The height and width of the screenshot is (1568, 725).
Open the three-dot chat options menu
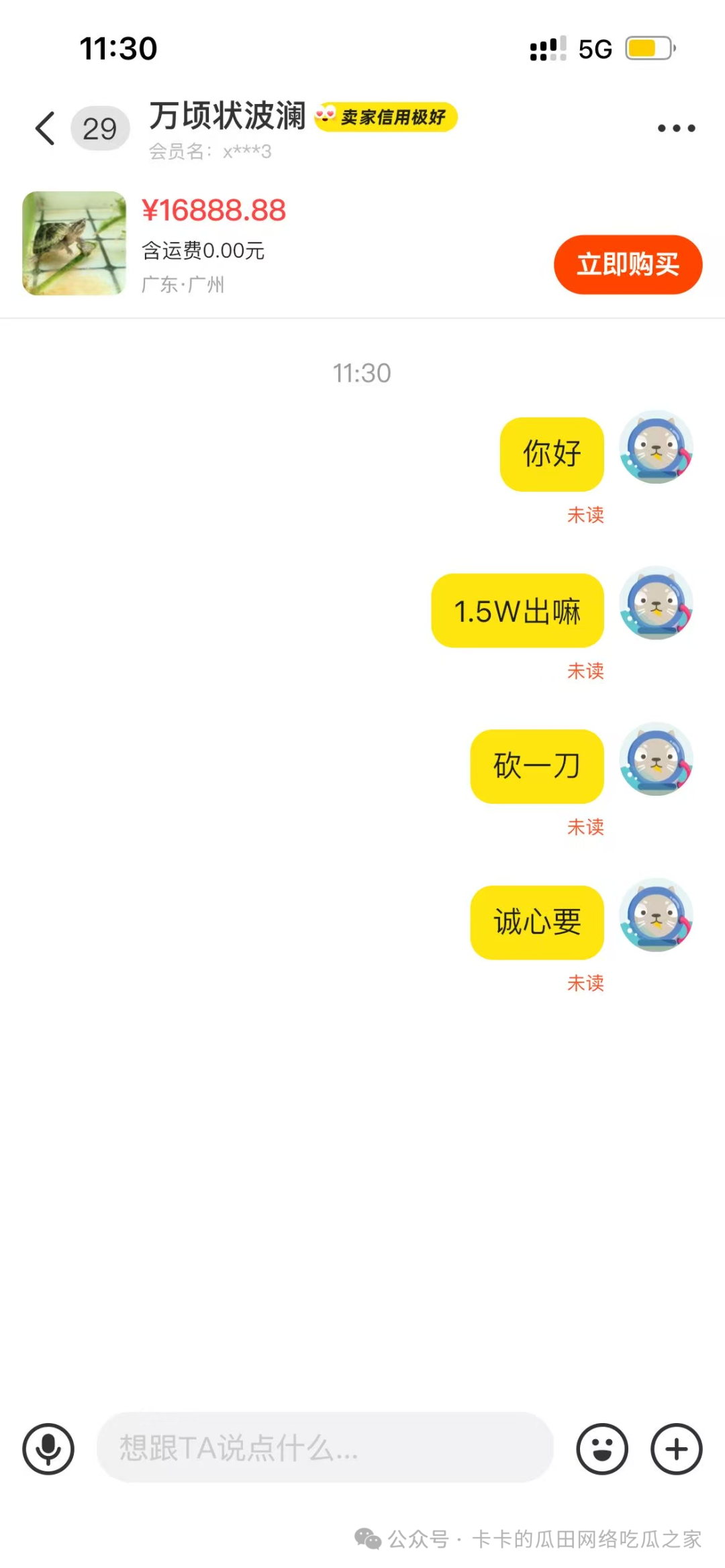coord(675,127)
